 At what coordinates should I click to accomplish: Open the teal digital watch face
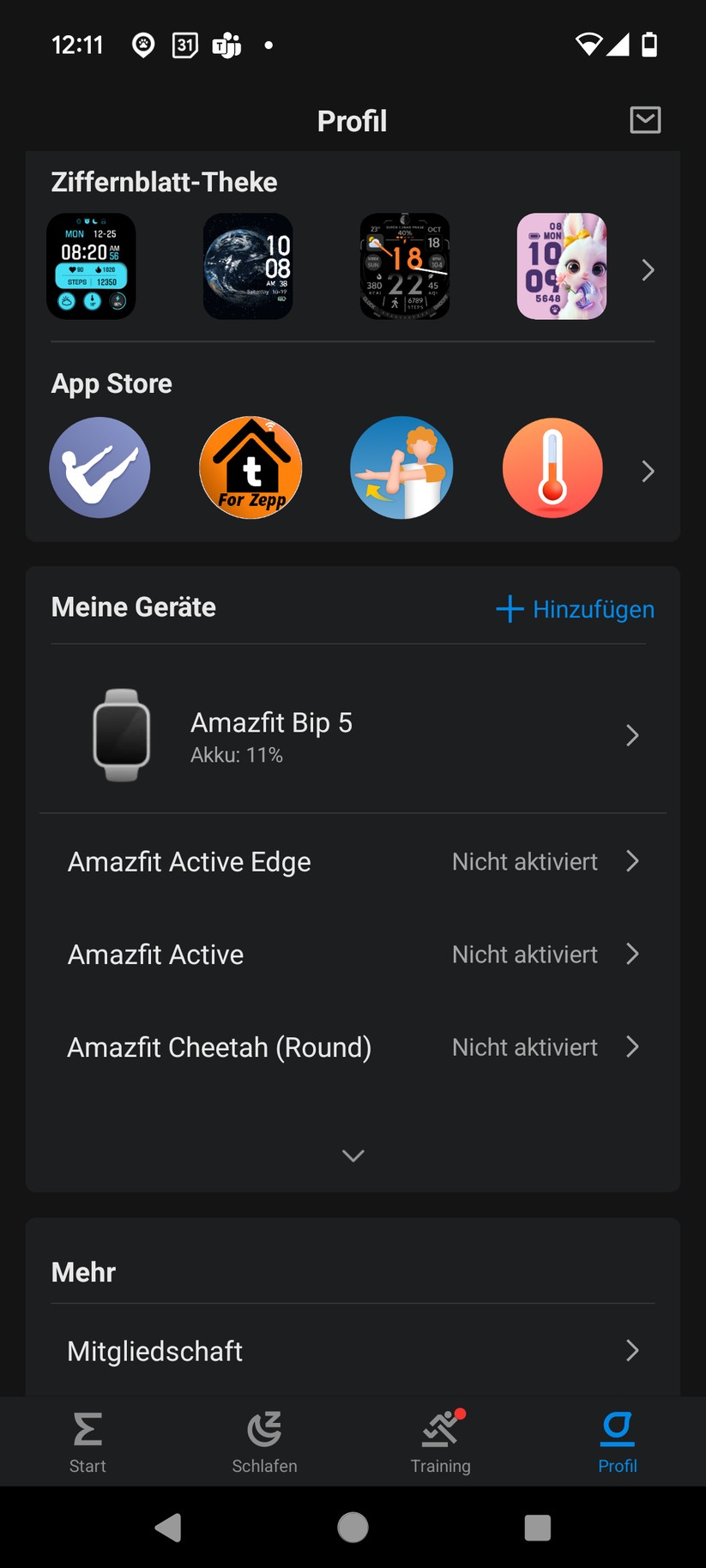(91, 267)
